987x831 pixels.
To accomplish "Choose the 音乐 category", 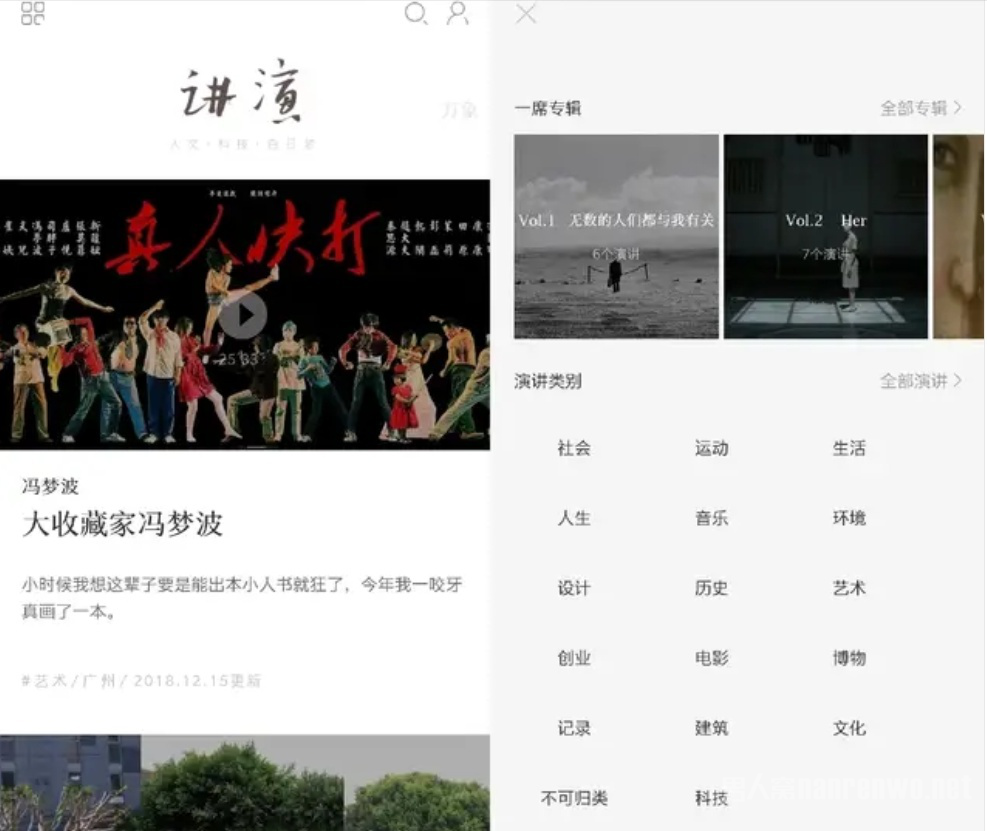I will coord(711,518).
